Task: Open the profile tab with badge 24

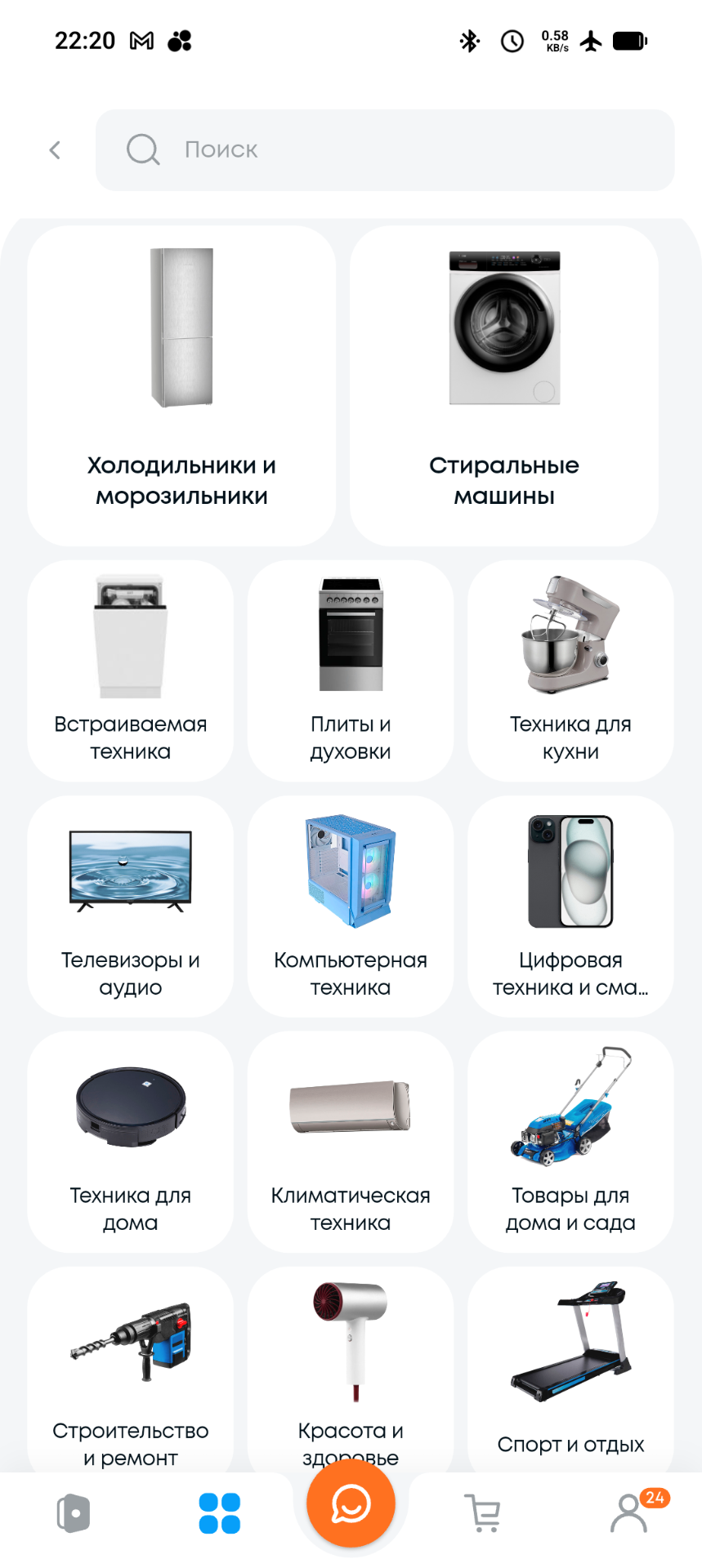Action: tap(629, 1513)
